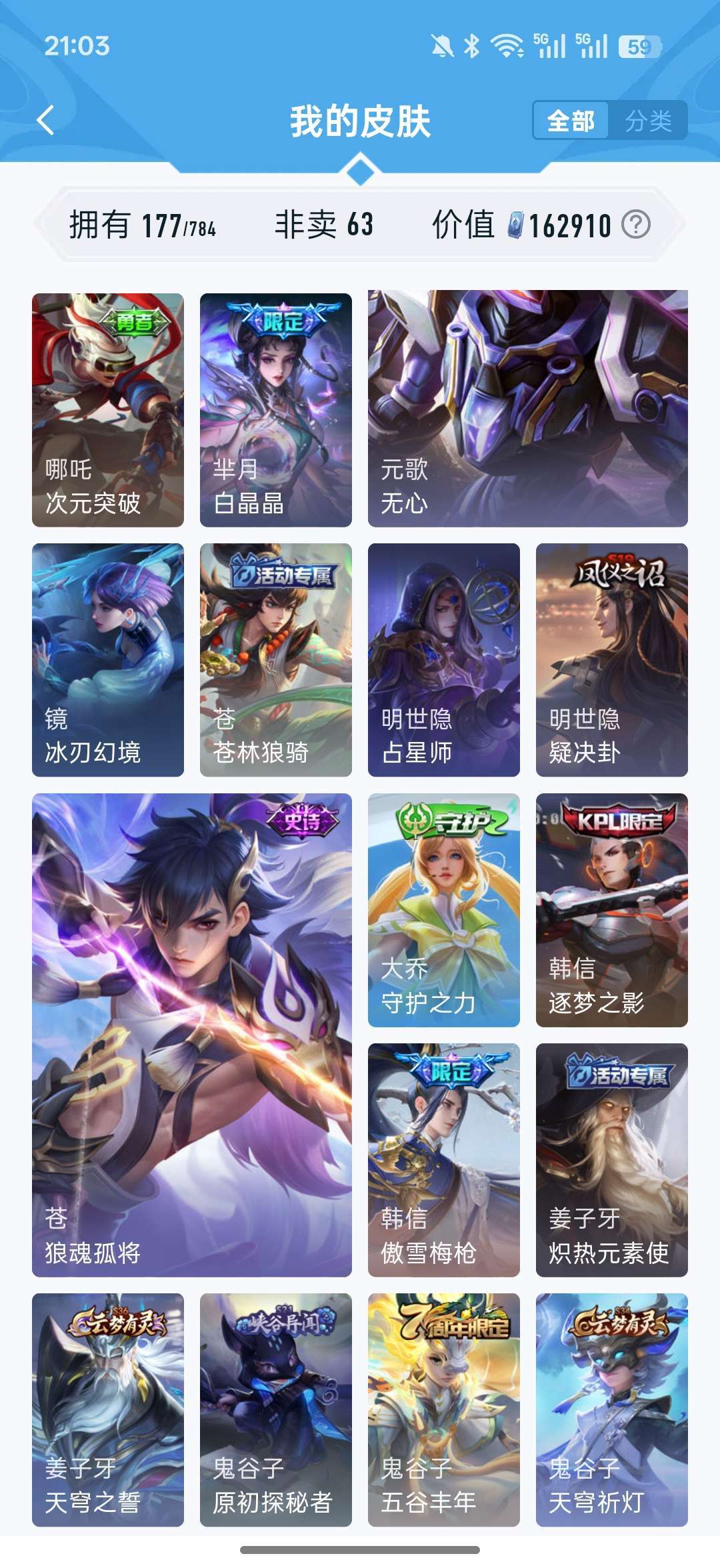
Task: Open 鬼谷子 原初探秘者 skin
Action: click(276, 1410)
